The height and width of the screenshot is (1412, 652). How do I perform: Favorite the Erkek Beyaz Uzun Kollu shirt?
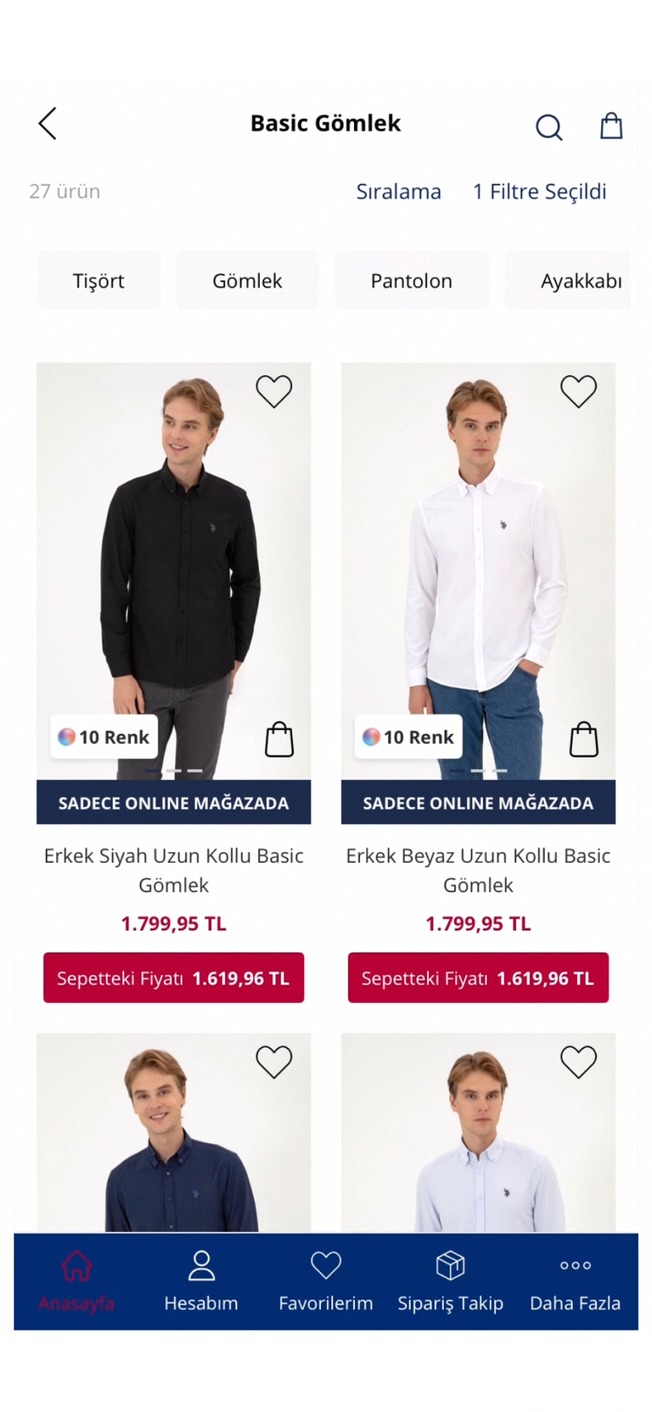point(578,391)
